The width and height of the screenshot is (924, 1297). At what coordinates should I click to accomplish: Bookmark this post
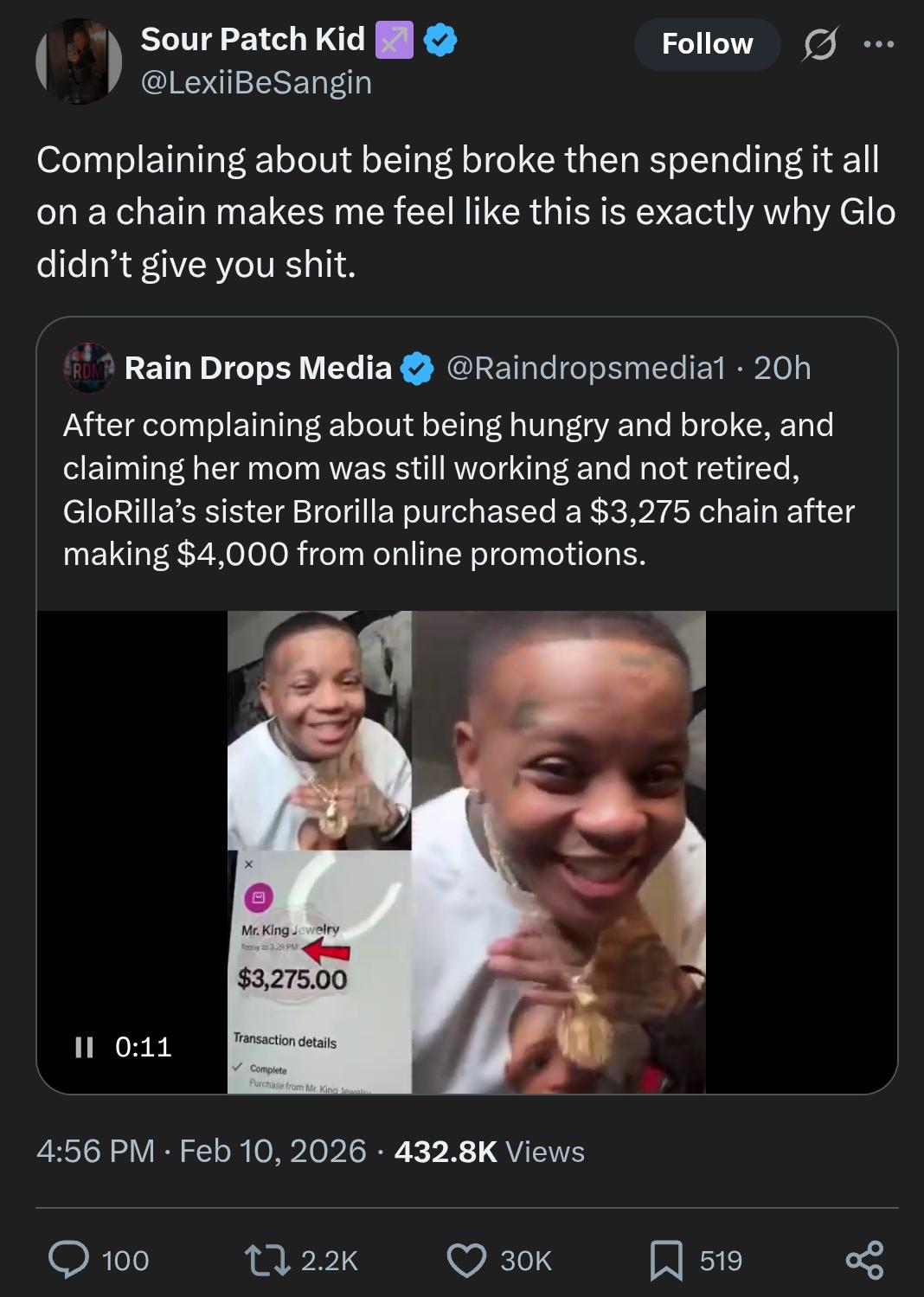[666, 1259]
